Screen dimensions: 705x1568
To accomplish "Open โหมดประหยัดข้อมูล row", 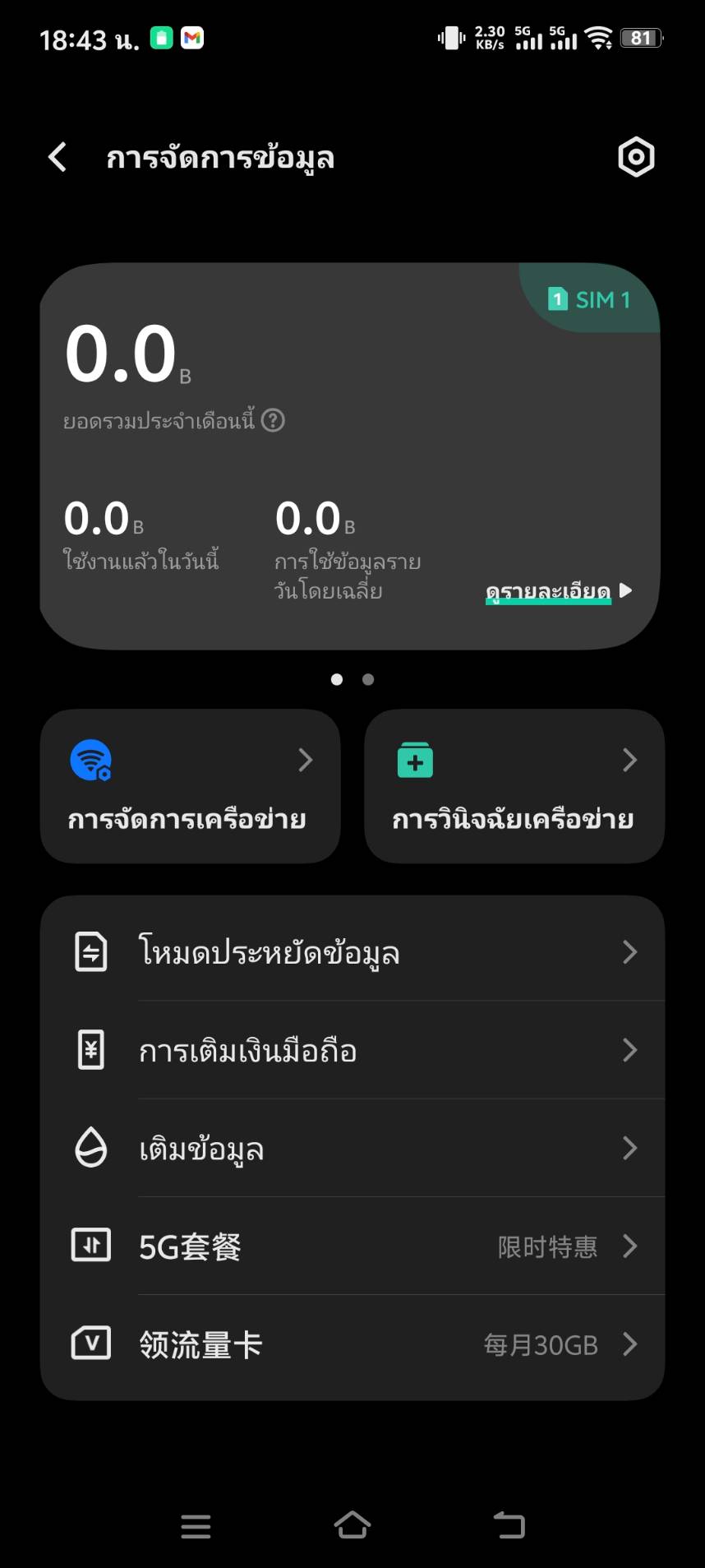I will pyautogui.click(x=352, y=952).
